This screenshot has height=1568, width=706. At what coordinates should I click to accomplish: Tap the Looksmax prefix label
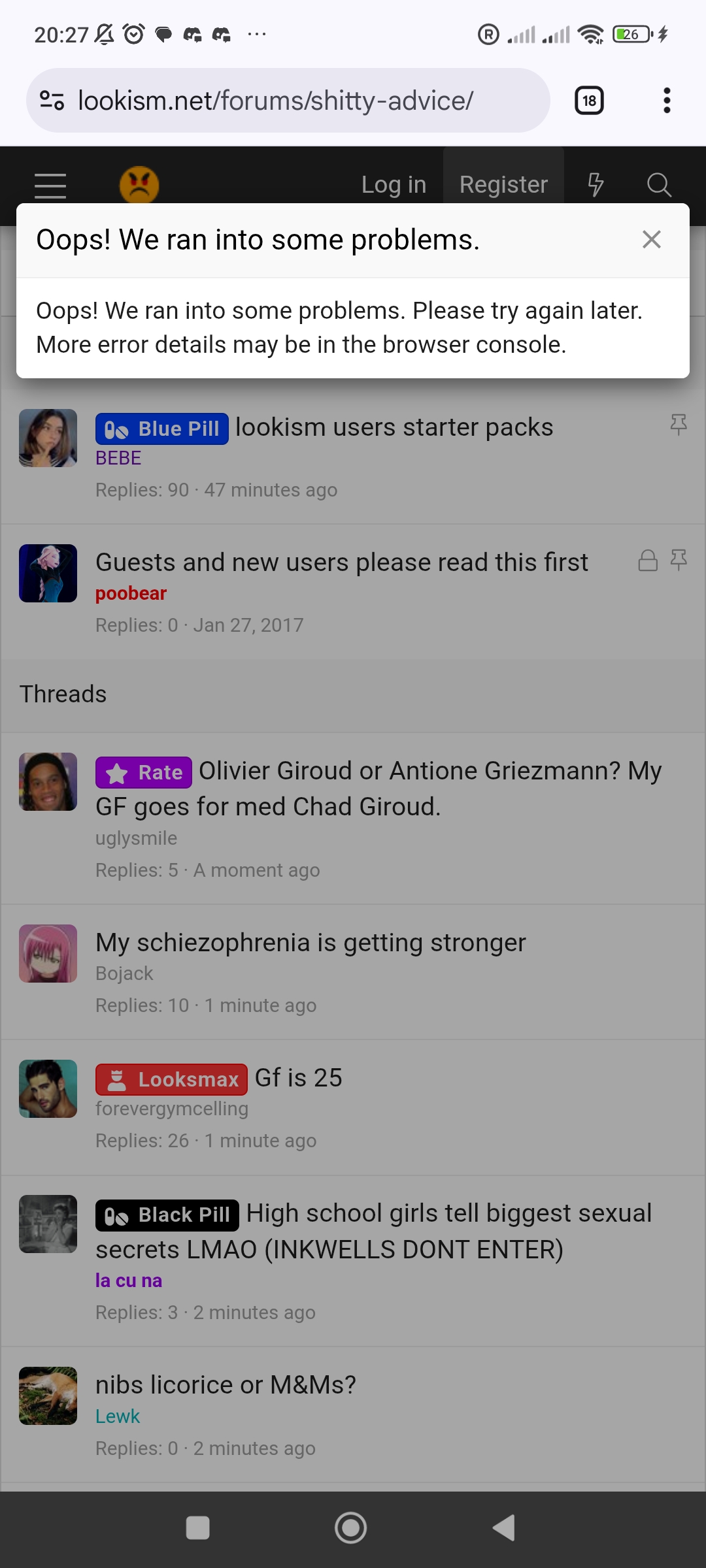coord(171,1079)
